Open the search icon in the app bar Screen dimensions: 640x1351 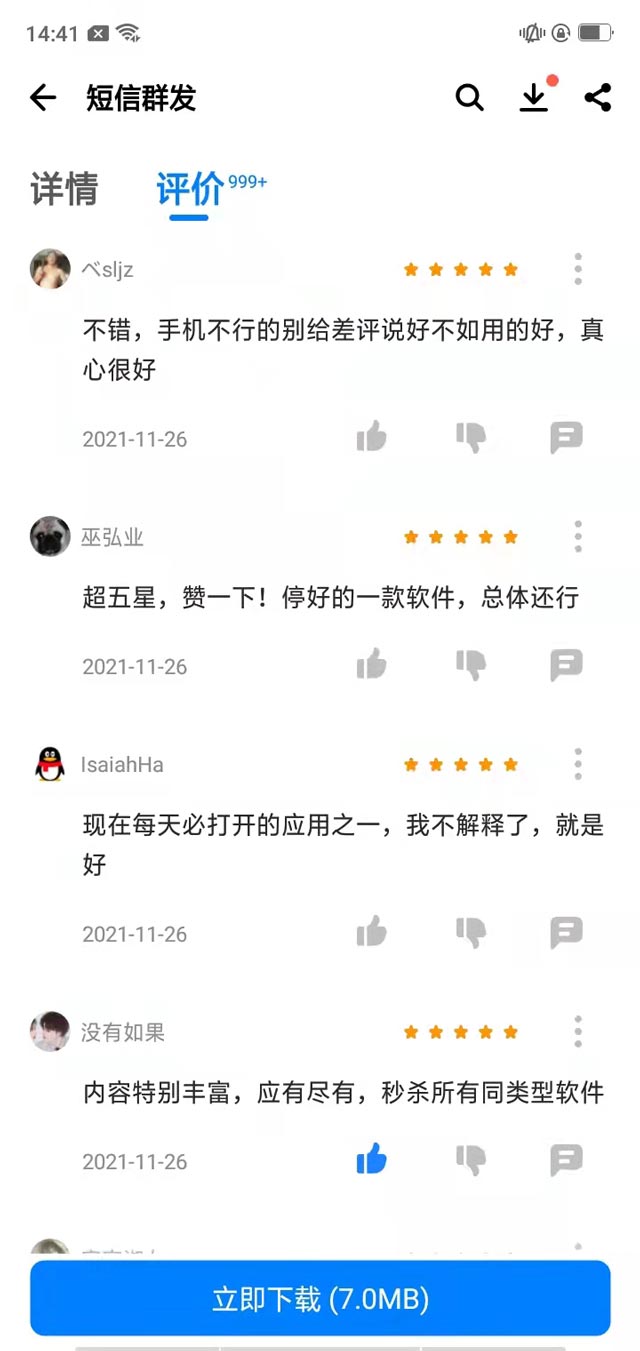(x=469, y=97)
